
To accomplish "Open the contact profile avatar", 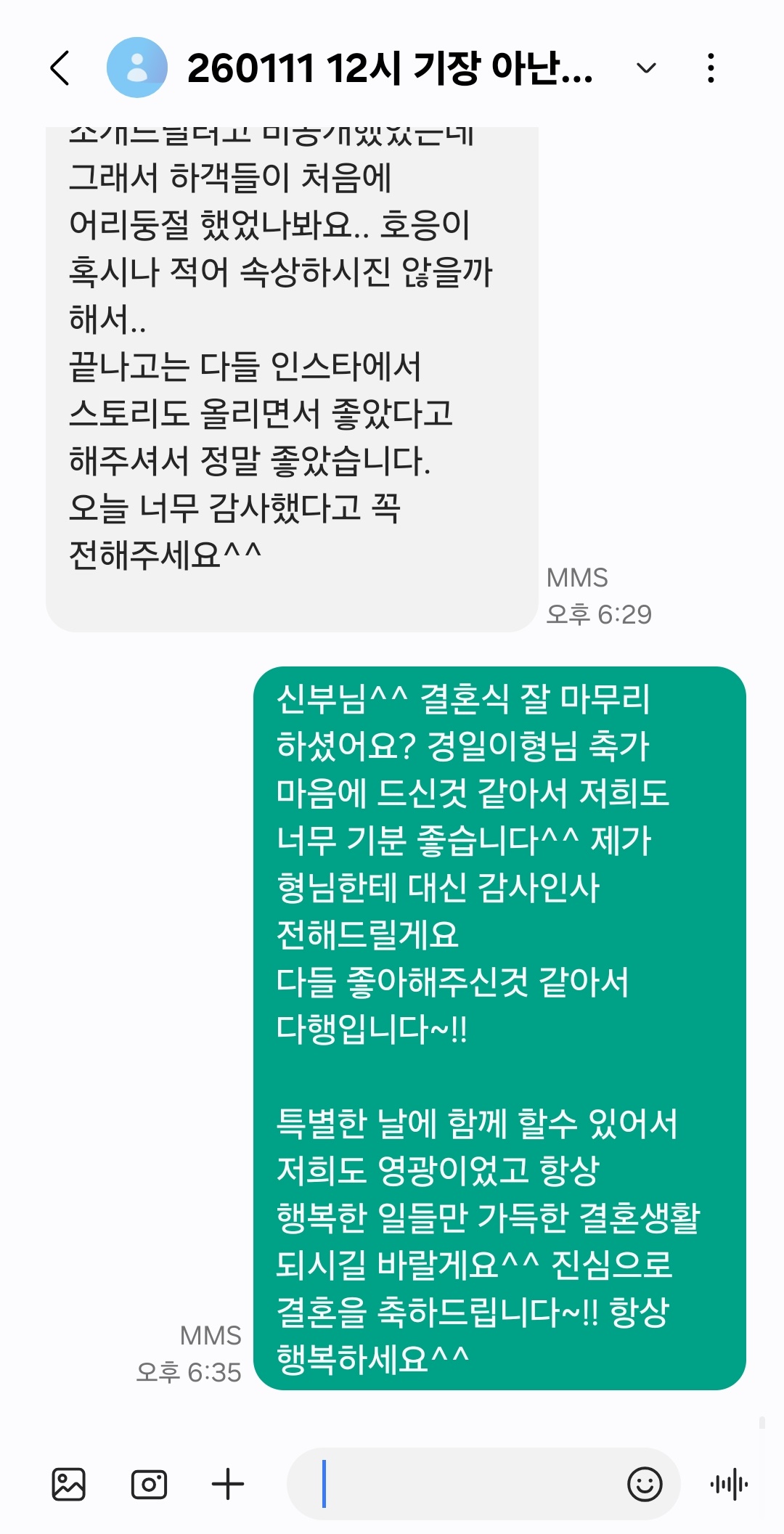I will pos(136,68).
